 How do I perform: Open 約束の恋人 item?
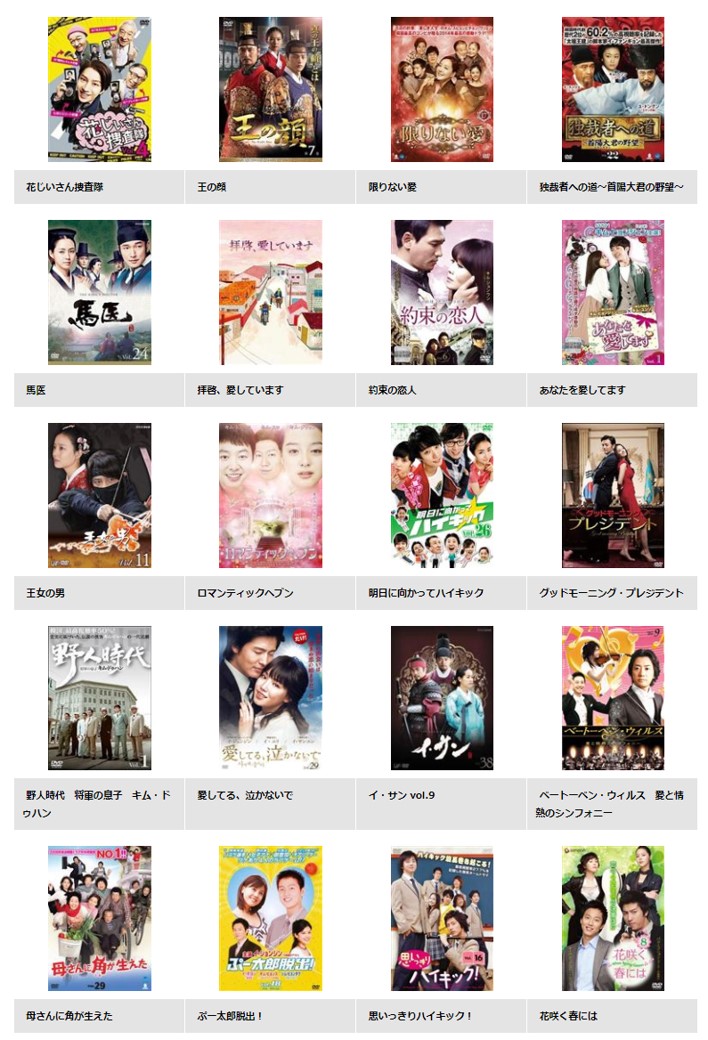pyautogui.click(x=441, y=292)
